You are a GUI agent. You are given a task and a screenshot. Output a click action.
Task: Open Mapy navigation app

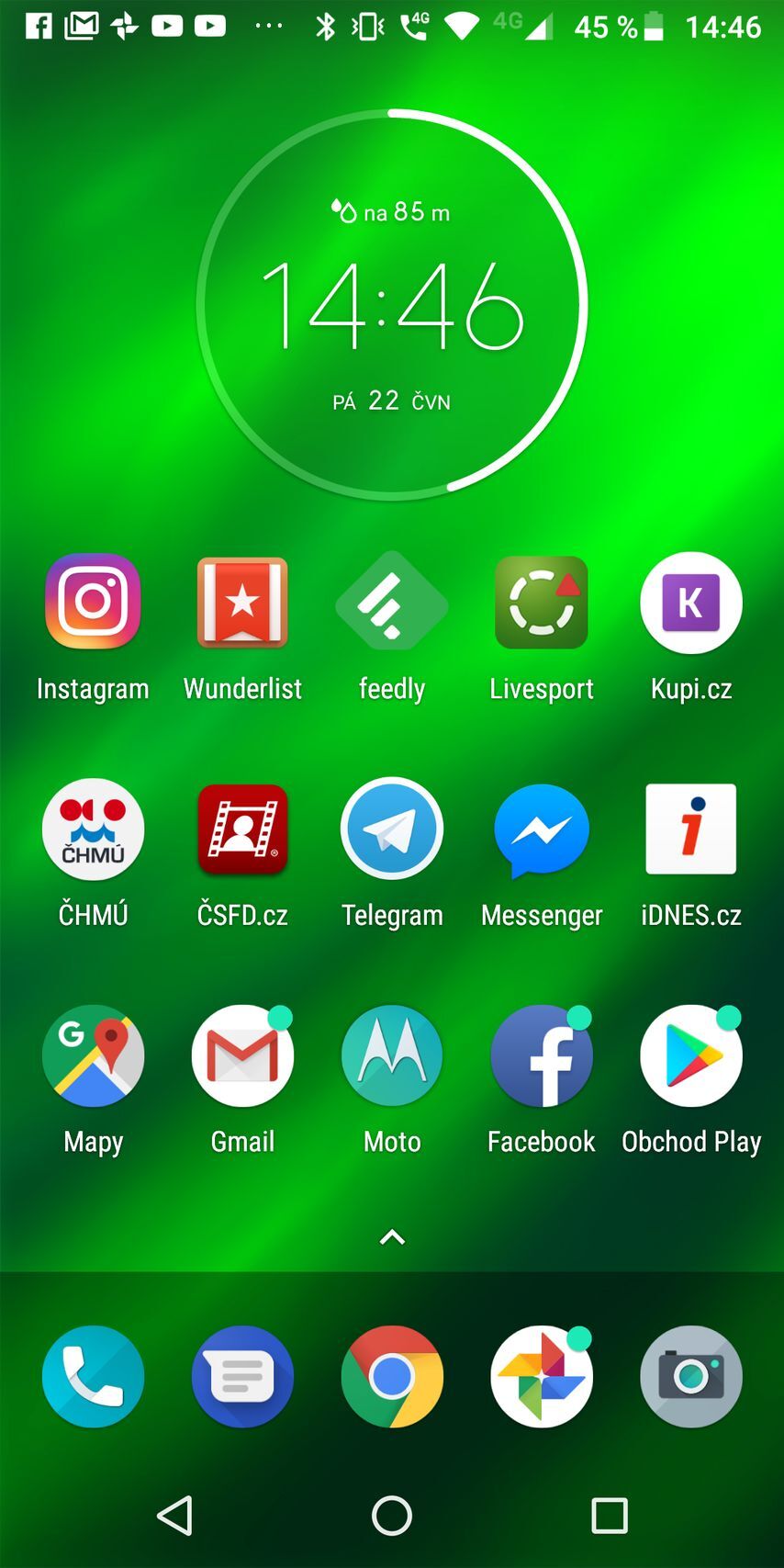(93, 1055)
